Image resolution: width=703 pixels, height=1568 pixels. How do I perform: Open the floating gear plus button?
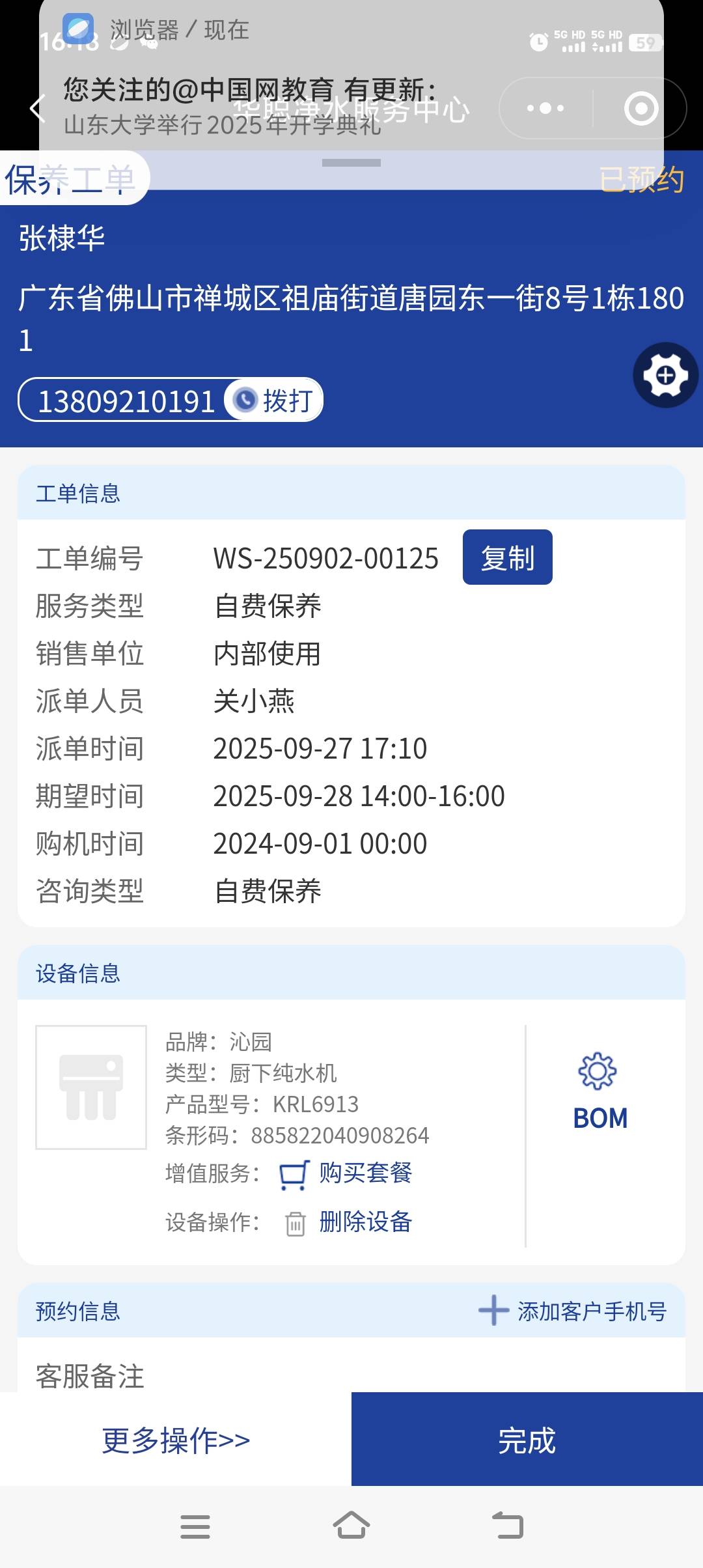[x=665, y=375]
